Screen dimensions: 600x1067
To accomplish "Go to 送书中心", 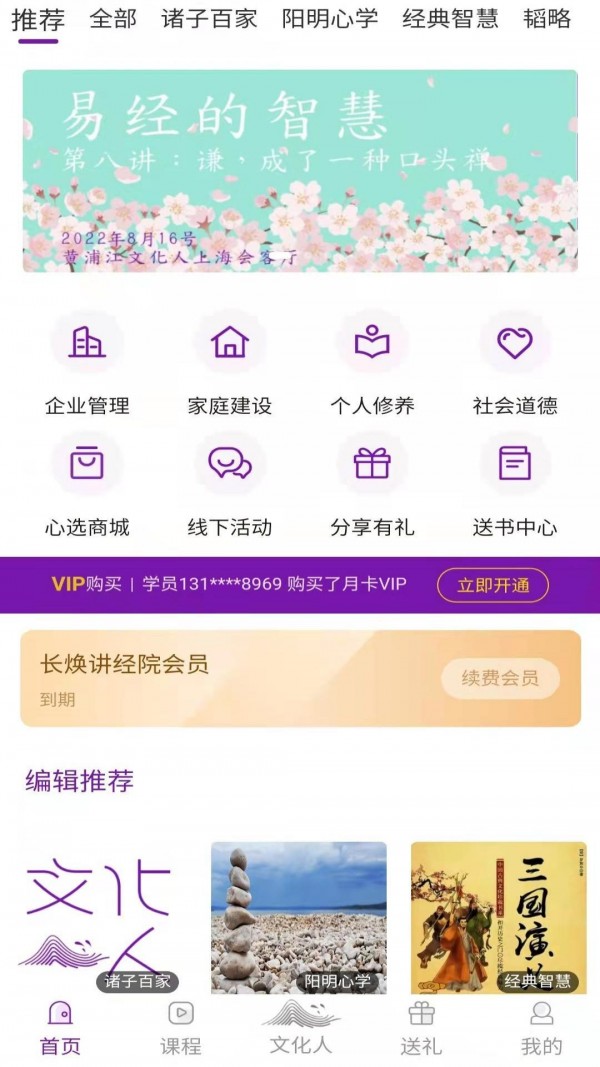I will coord(515,484).
